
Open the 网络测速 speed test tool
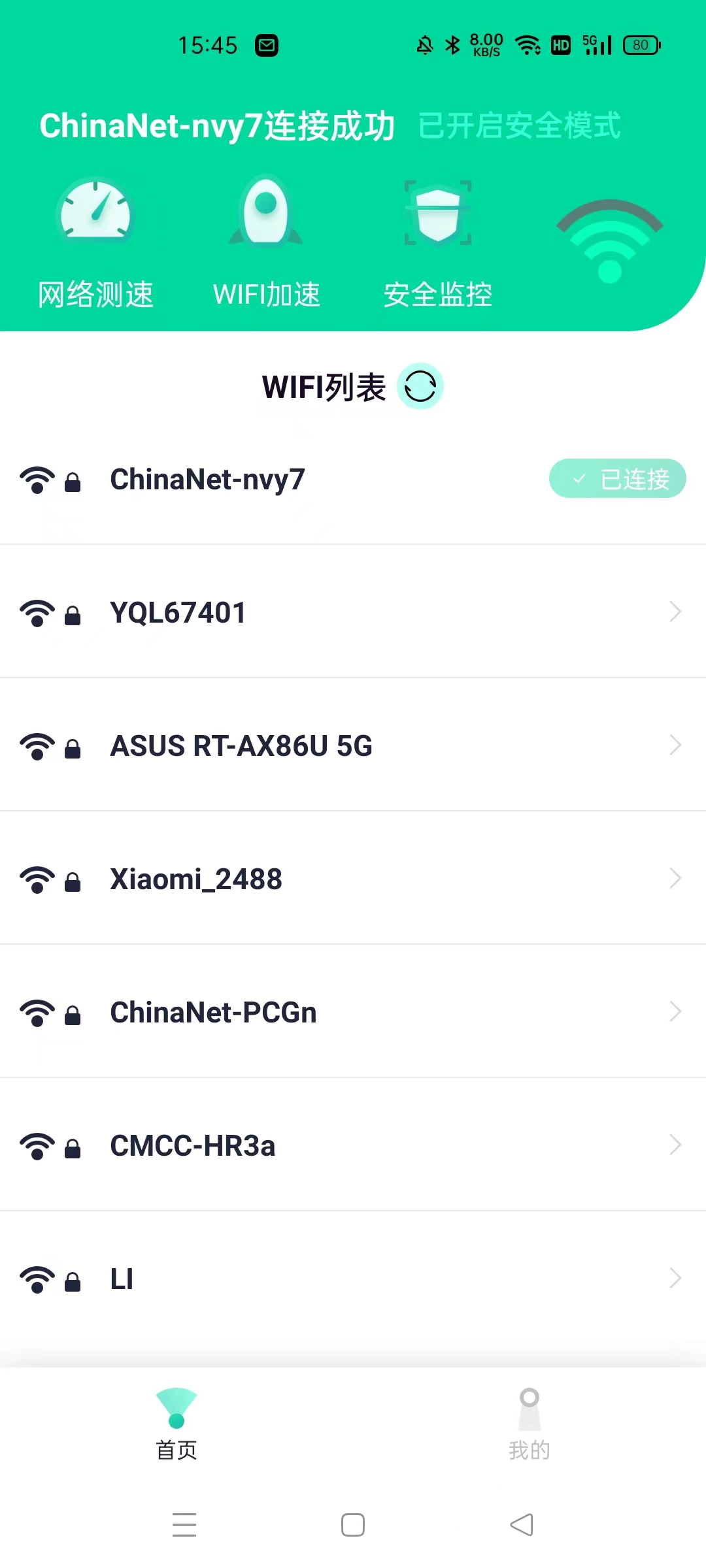coord(95,242)
